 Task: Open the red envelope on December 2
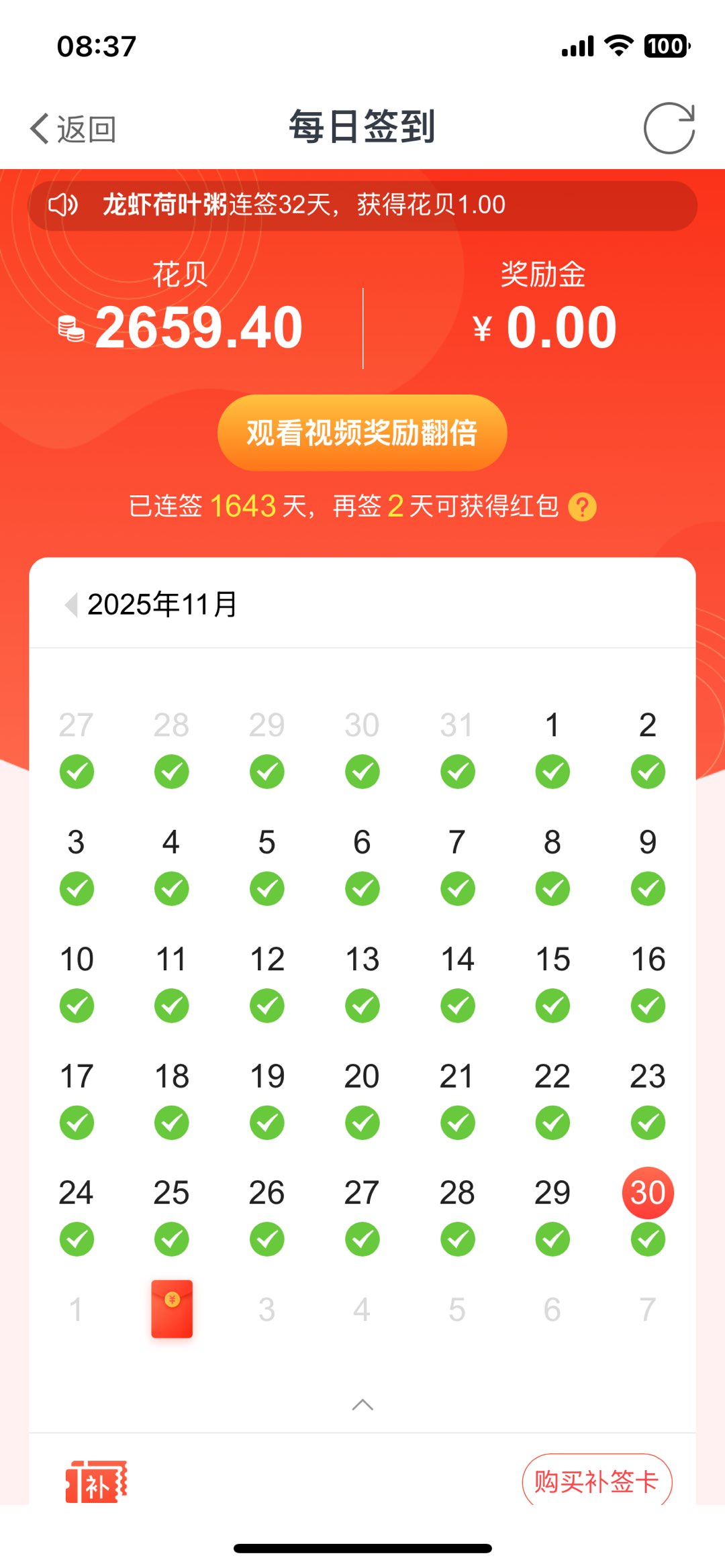click(x=172, y=1309)
